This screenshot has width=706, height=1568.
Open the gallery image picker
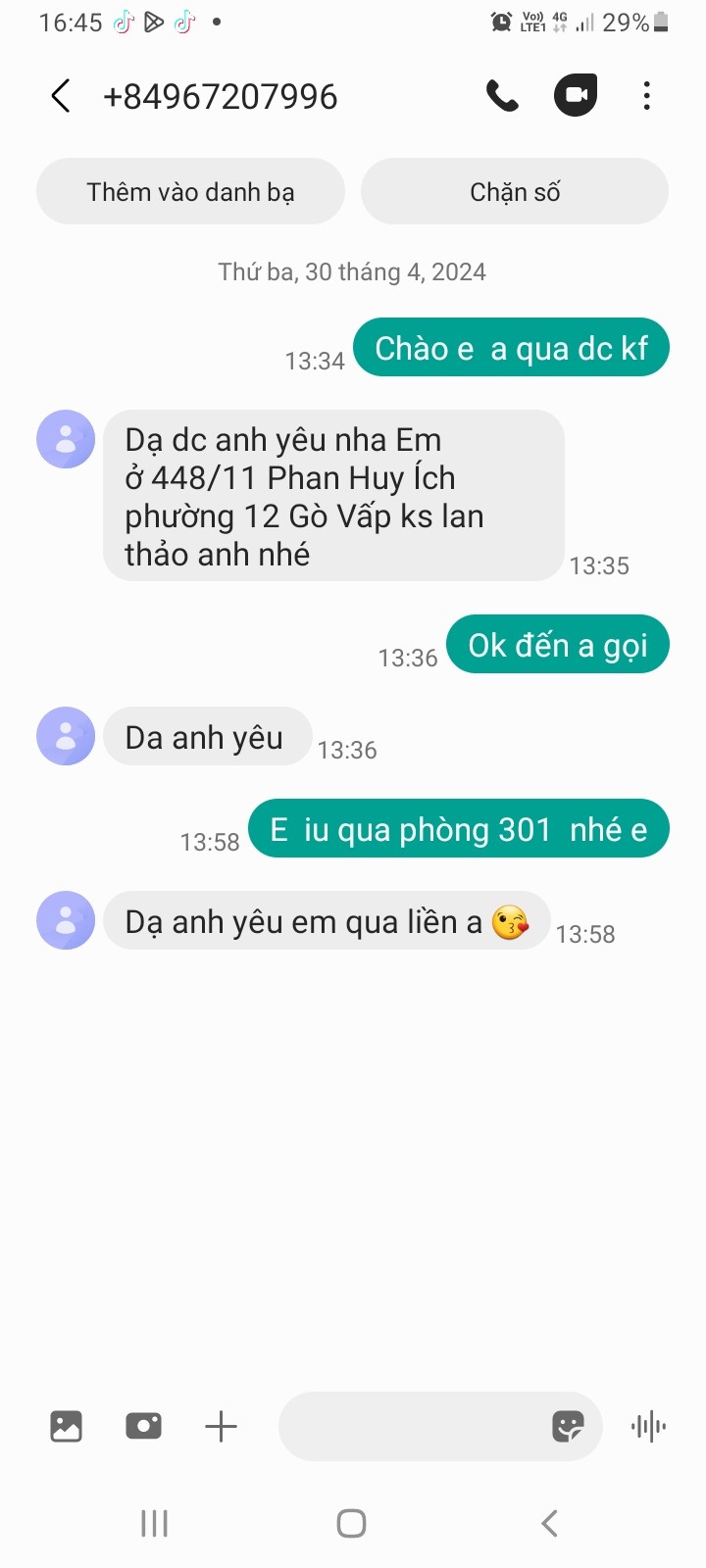(66, 1426)
